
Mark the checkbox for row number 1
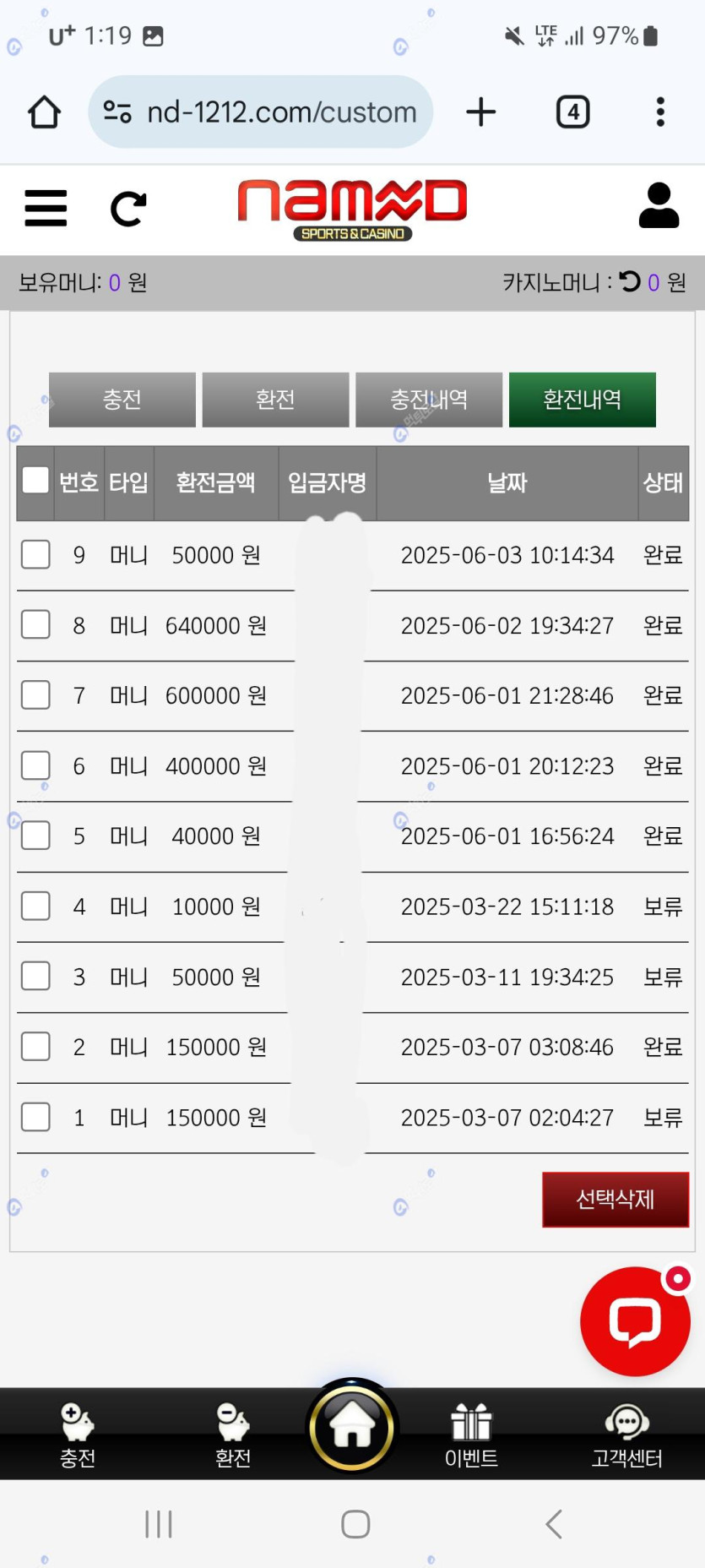click(x=35, y=1117)
